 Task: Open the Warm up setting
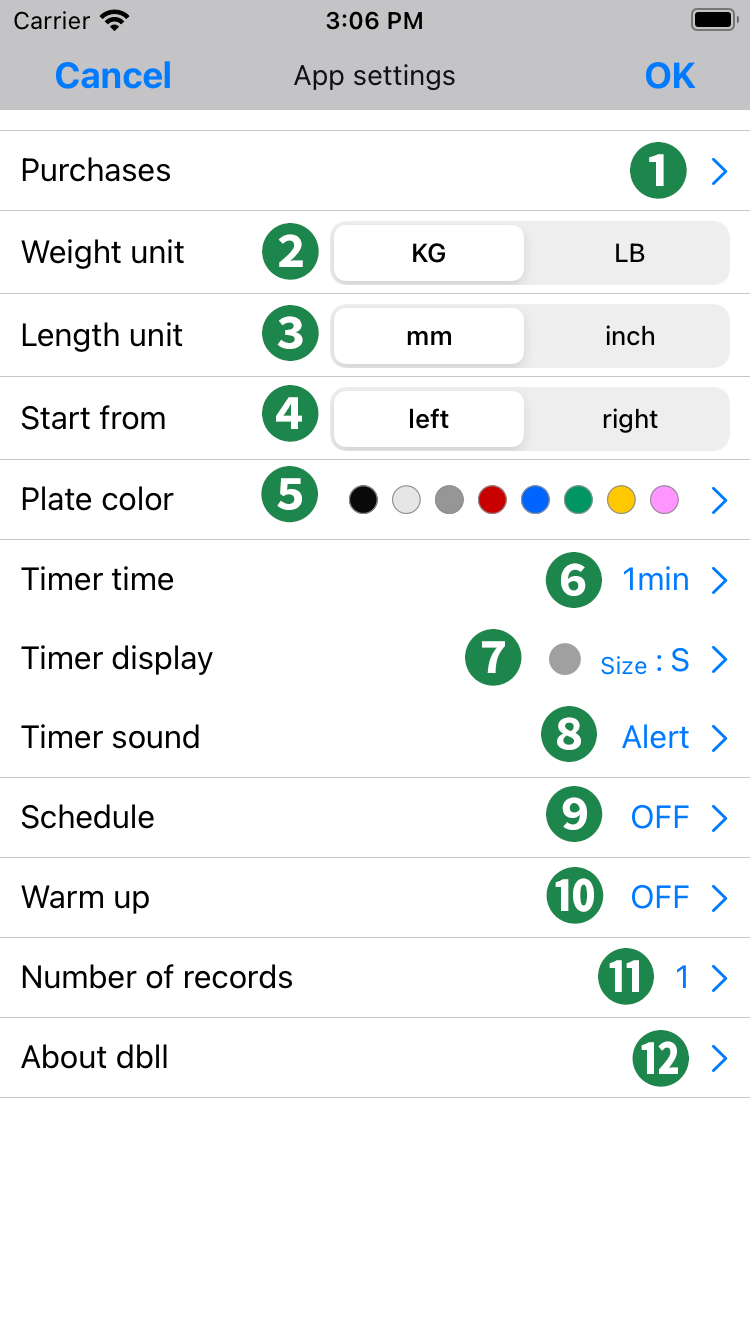375,897
